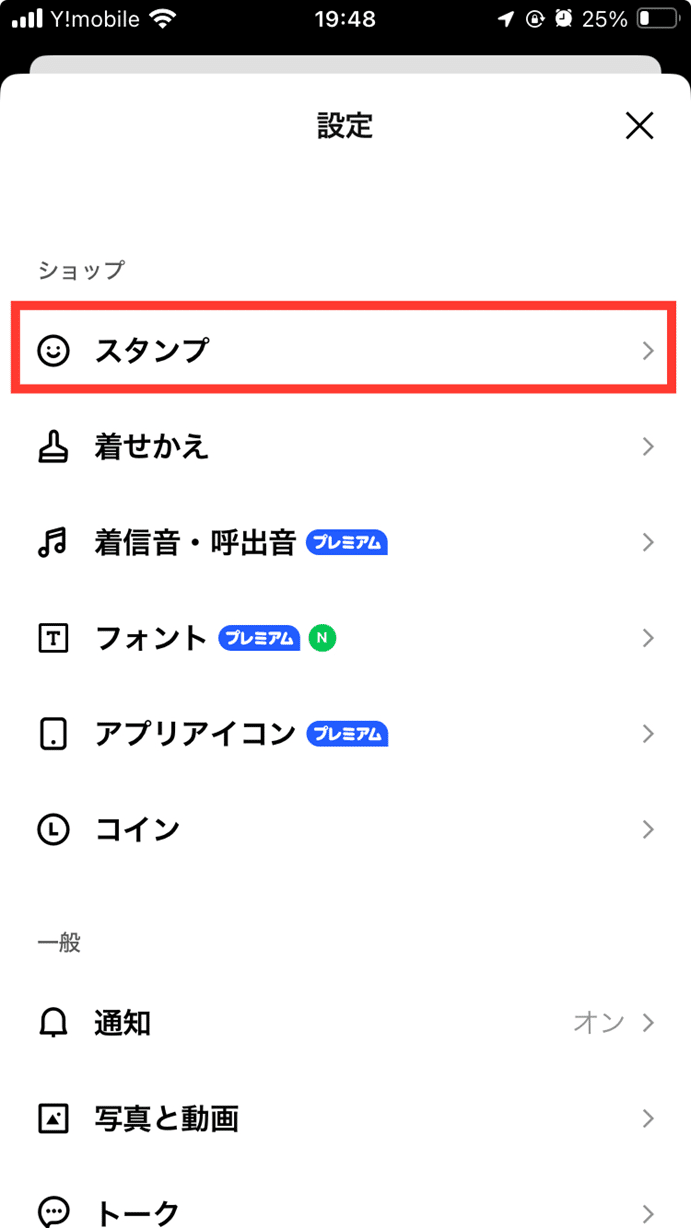
Task: Open 通知 settings
Action: [x=345, y=1023]
